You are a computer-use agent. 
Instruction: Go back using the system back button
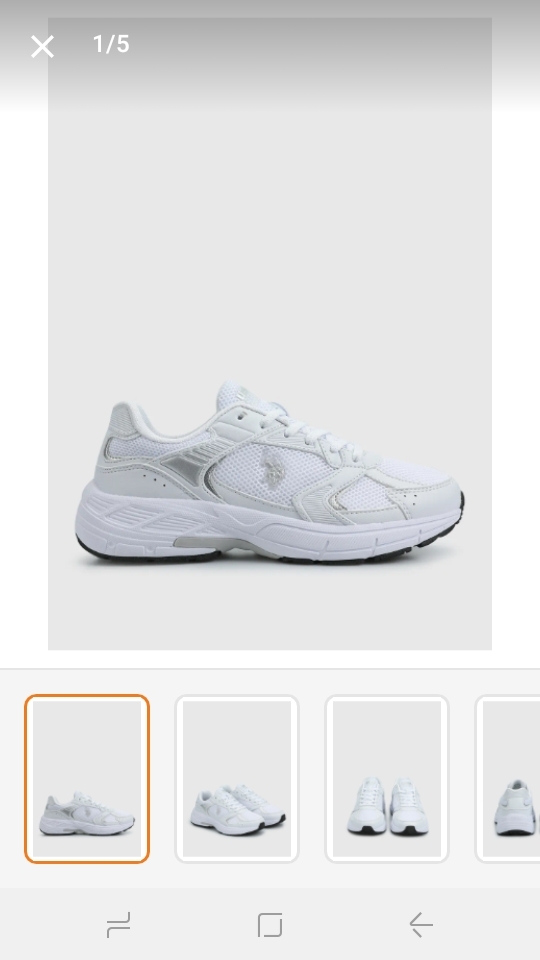(421, 924)
